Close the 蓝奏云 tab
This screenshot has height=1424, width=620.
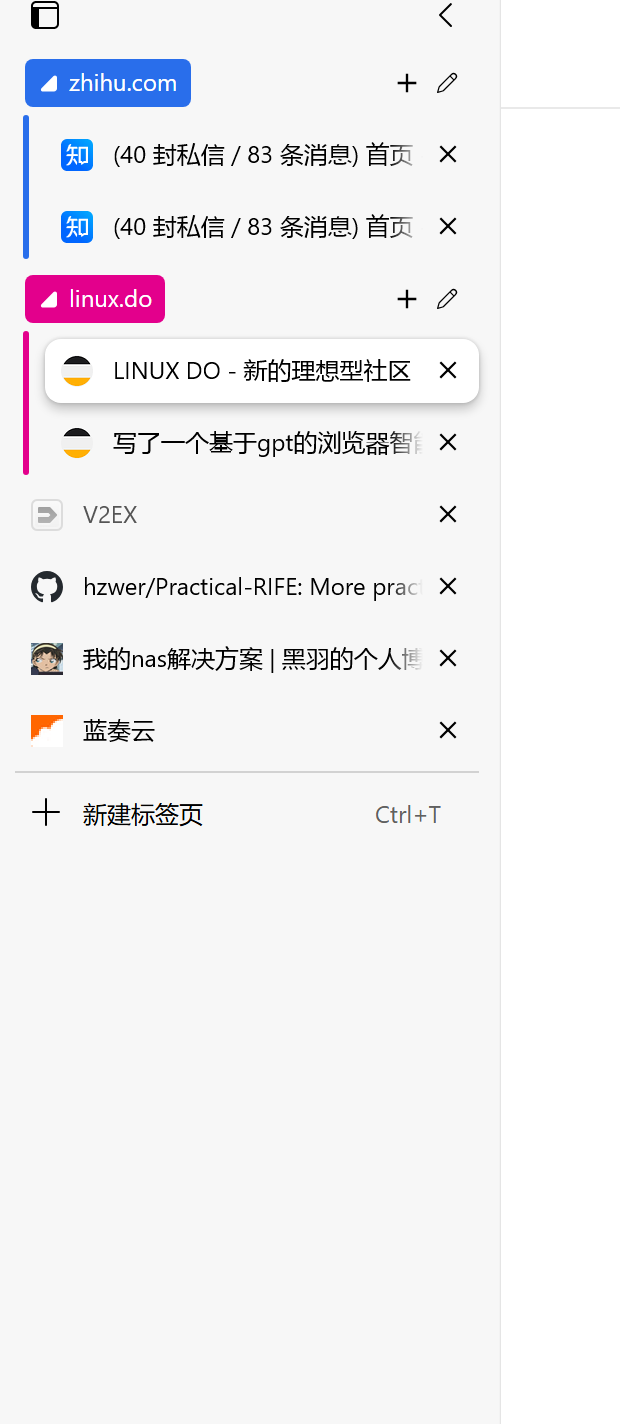[x=448, y=731]
